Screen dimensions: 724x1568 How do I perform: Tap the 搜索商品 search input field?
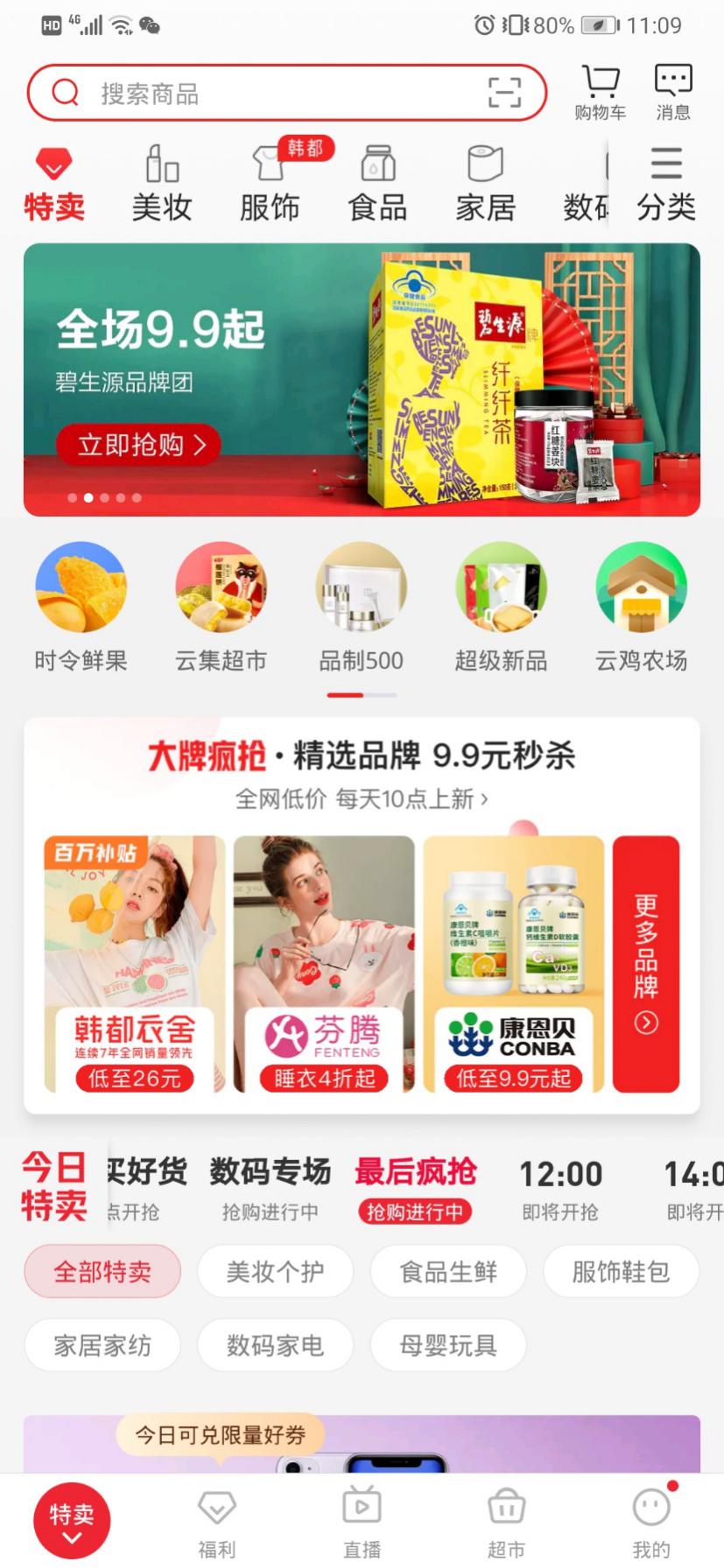(x=263, y=92)
